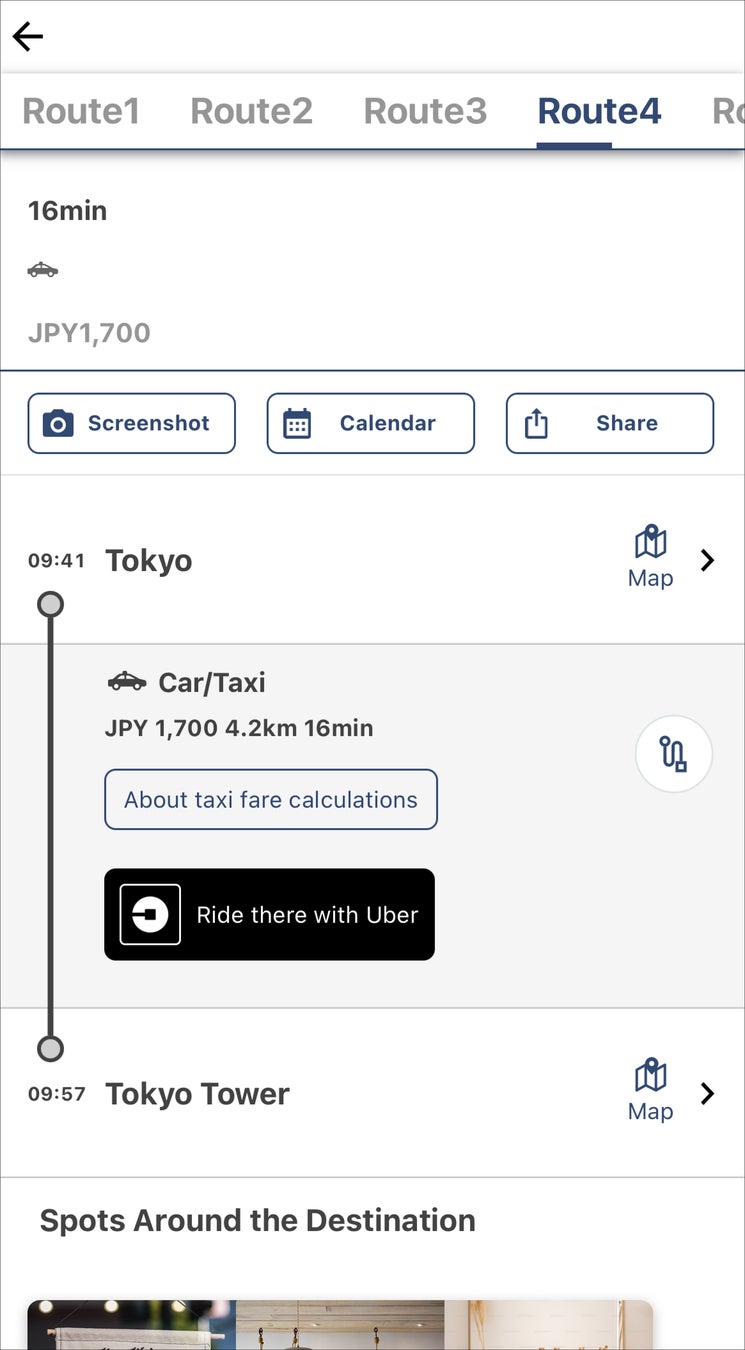Go back using the arrow icon
745x1350 pixels.
(28, 37)
